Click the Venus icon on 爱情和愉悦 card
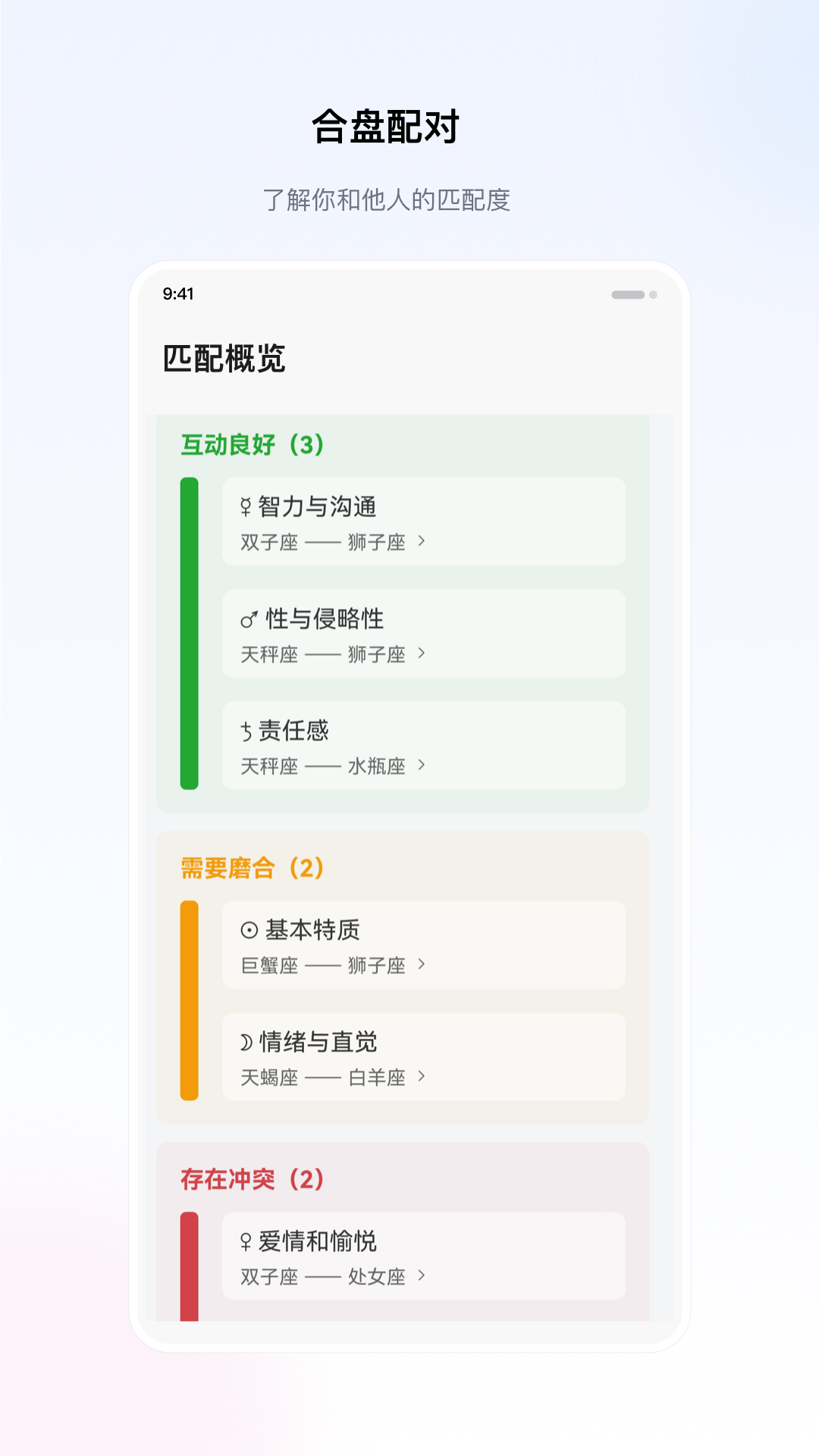 (x=246, y=1241)
